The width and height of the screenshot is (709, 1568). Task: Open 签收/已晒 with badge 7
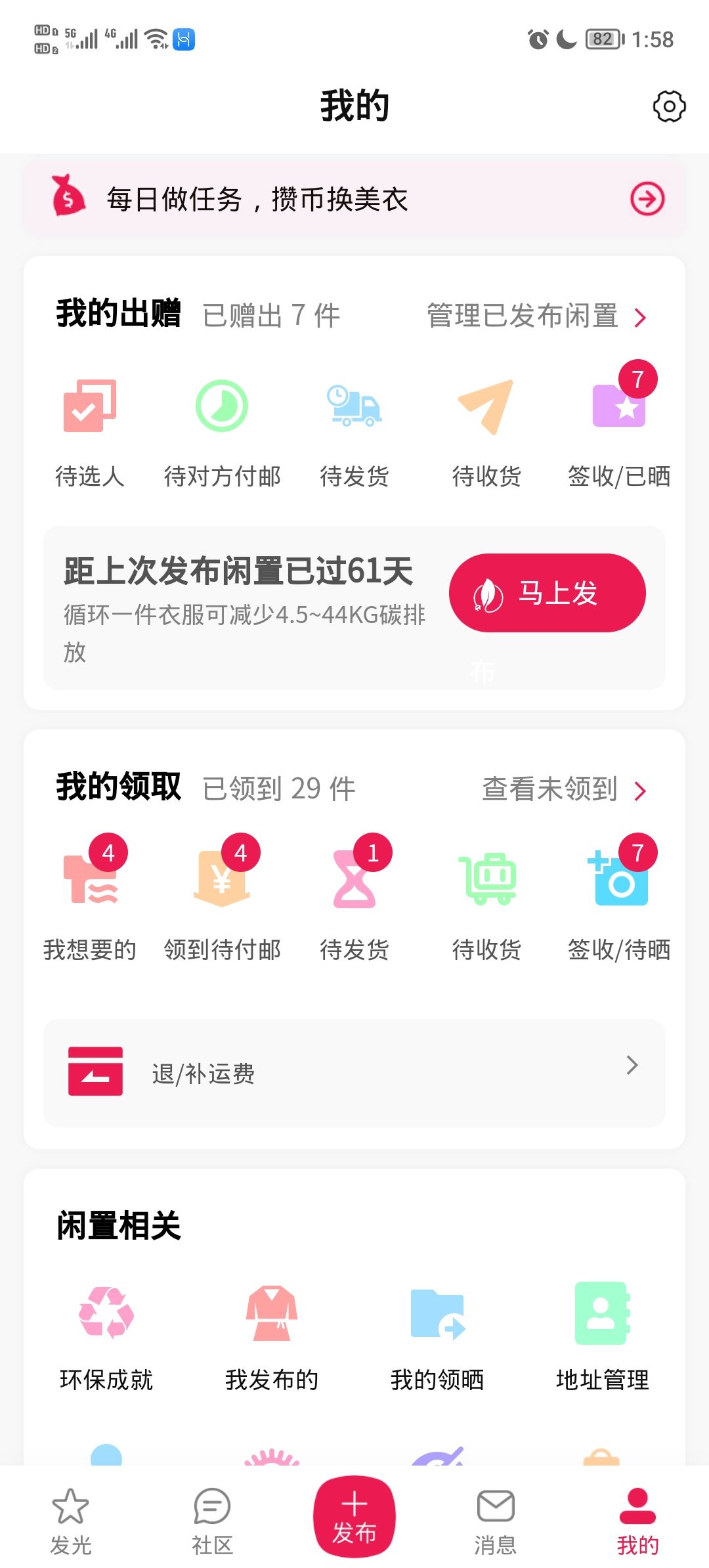(618, 430)
